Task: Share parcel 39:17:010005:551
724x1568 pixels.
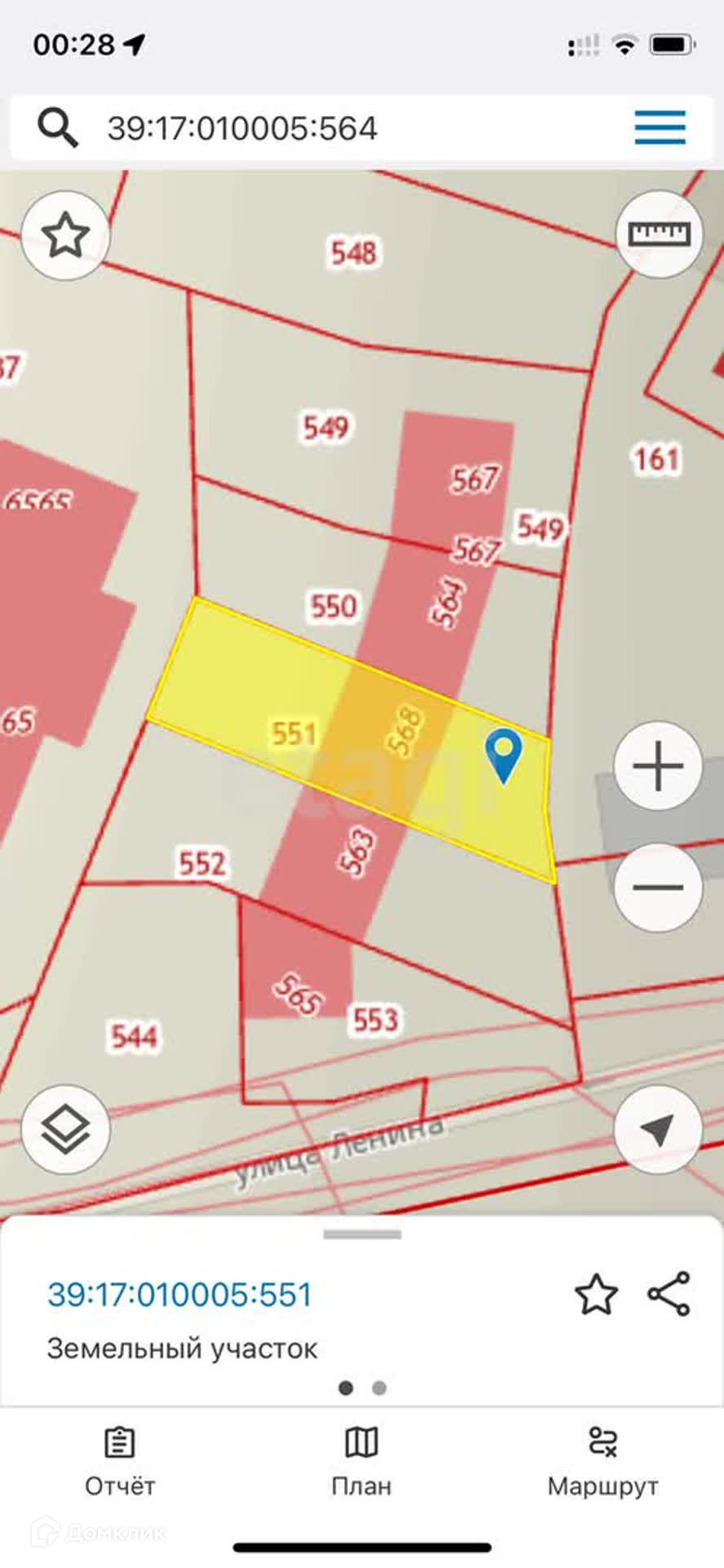Action: [669, 1294]
